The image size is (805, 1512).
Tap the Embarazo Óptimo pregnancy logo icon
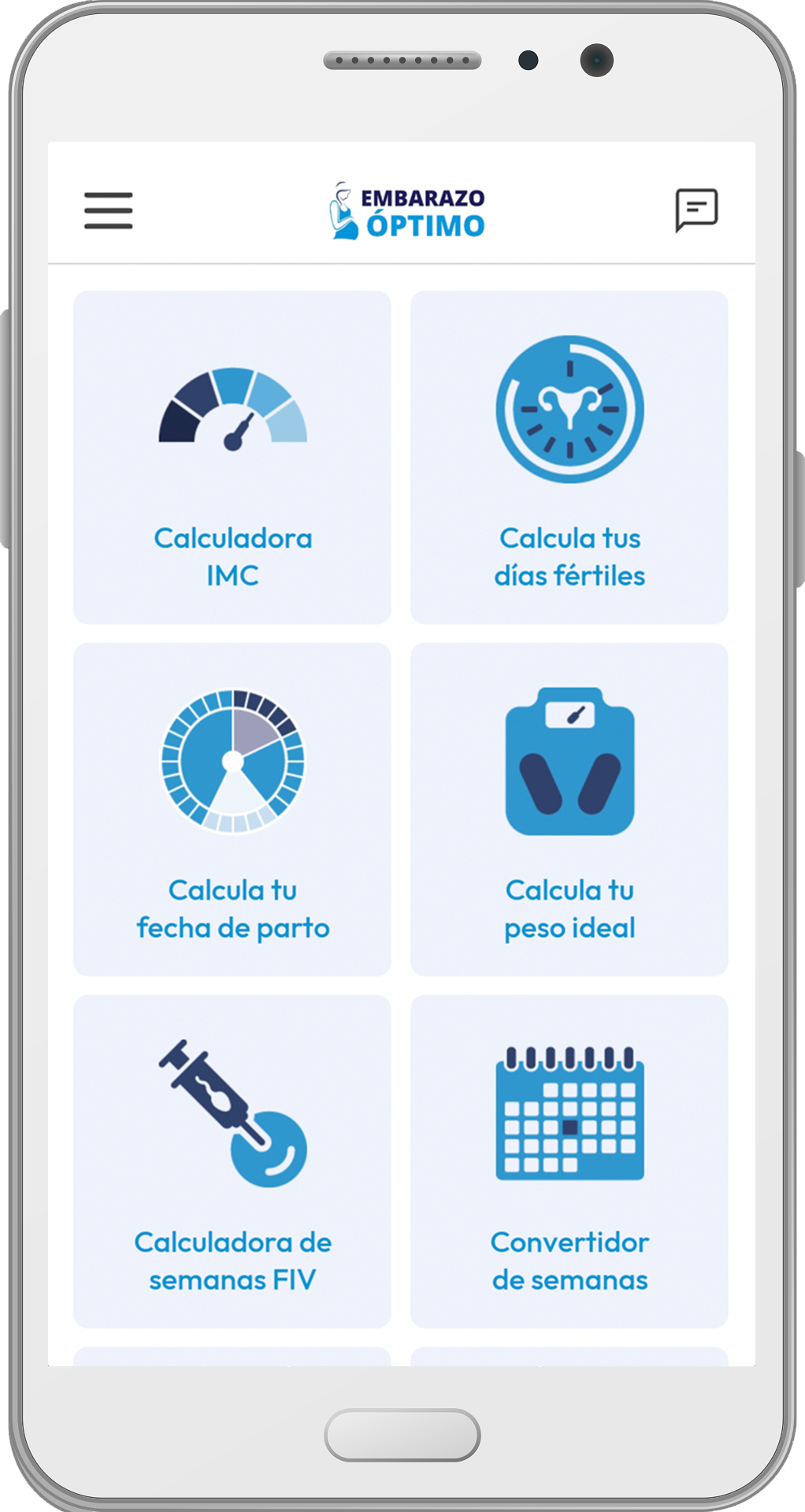pos(342,210)
